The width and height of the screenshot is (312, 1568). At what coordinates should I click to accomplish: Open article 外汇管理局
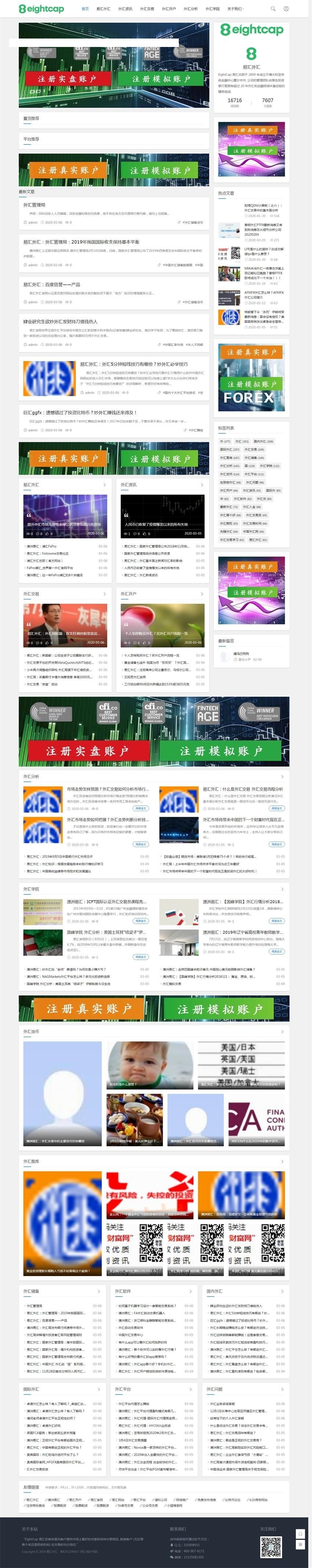[34, 205]
